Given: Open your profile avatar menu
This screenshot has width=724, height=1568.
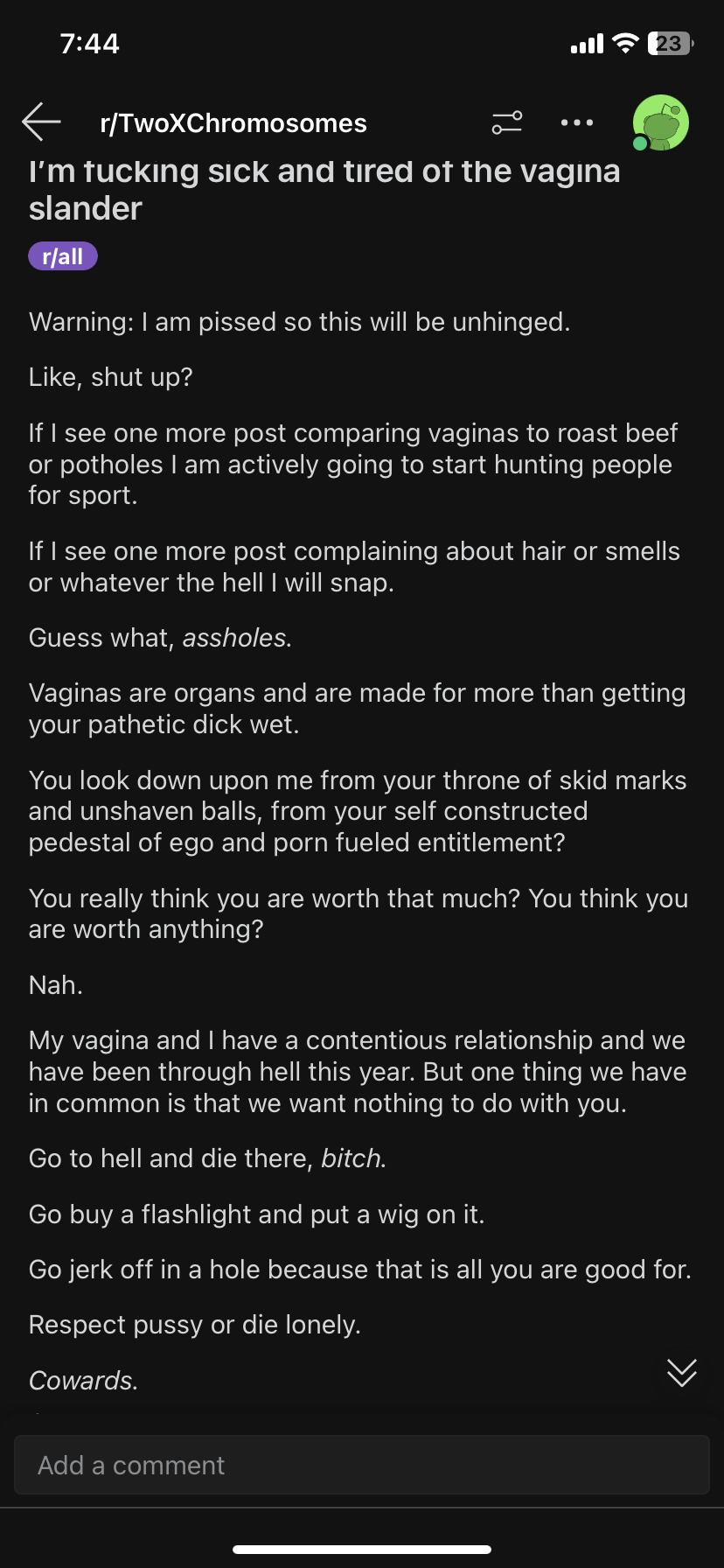Looking at the screenshot, I should click(x=661, y=122).
